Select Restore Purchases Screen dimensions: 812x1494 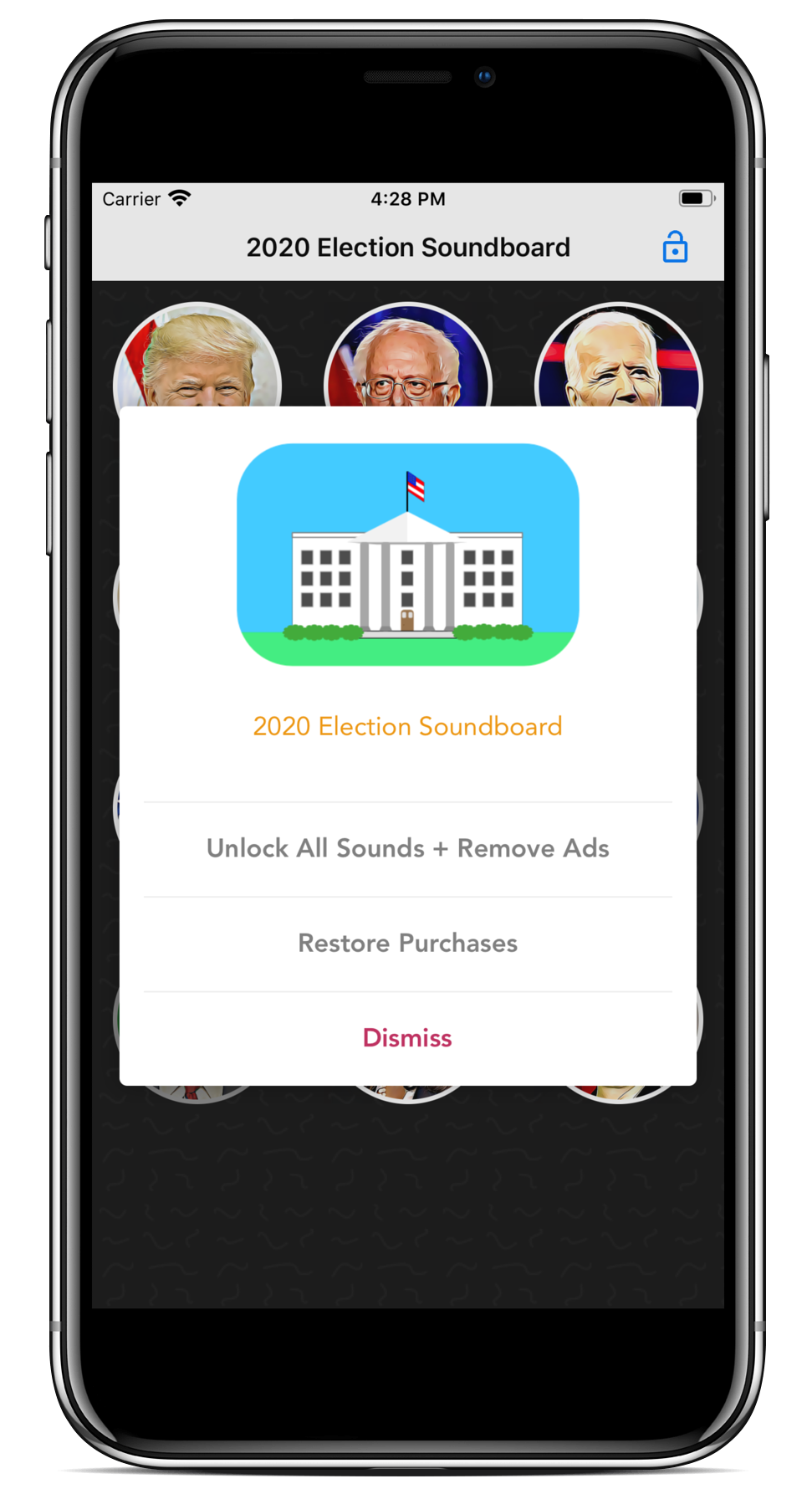pos(407,944)
